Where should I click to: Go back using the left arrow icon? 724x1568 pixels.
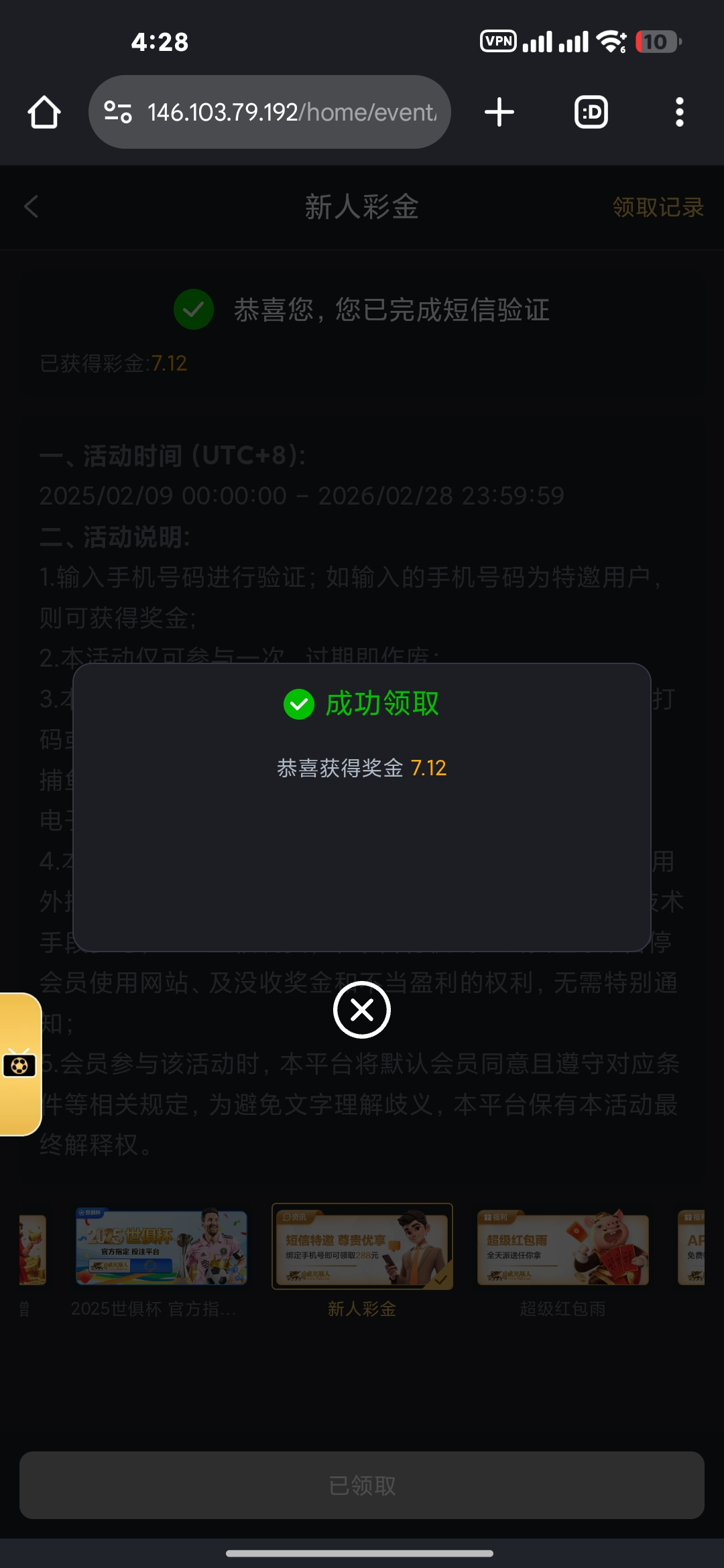(x=30, y=208)
